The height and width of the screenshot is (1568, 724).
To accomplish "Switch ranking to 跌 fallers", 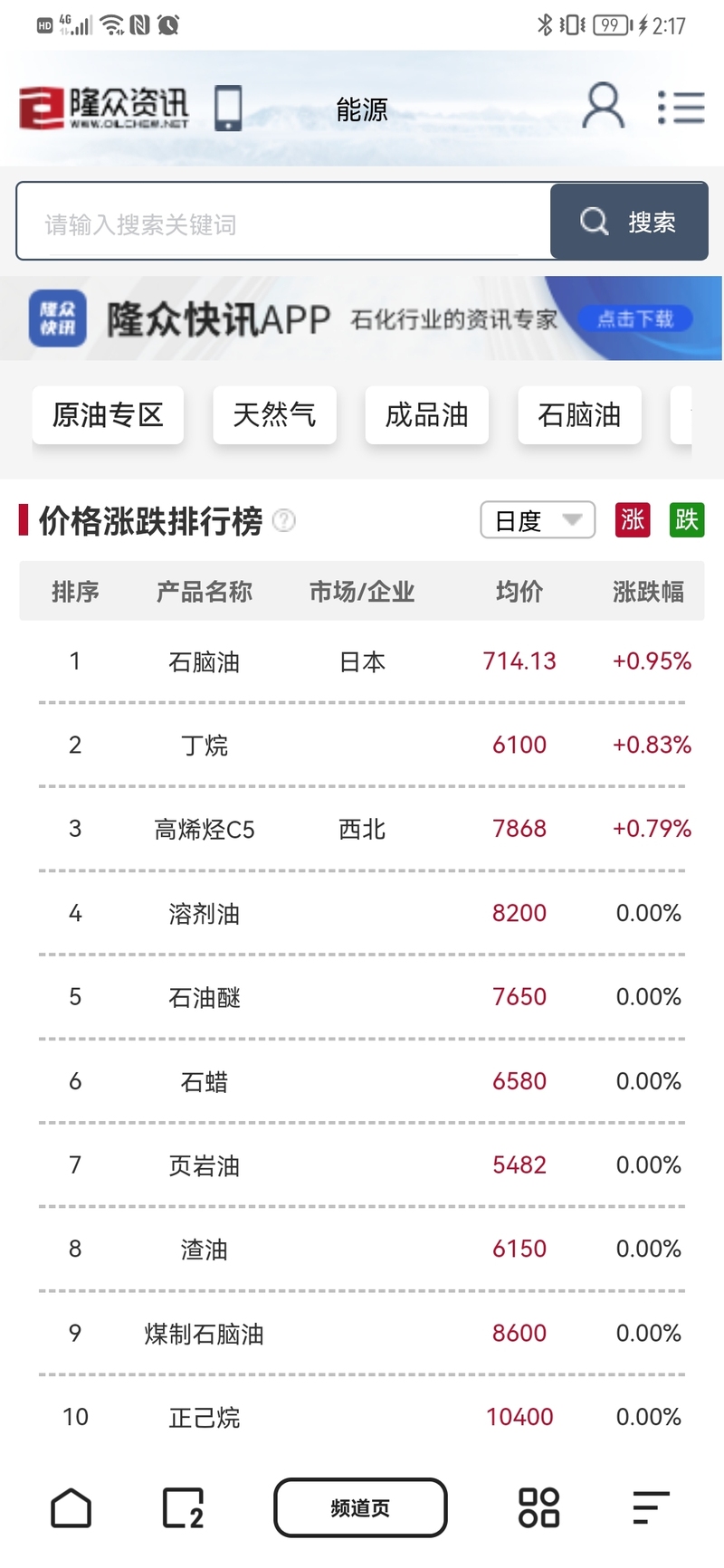I will point(687,519).
